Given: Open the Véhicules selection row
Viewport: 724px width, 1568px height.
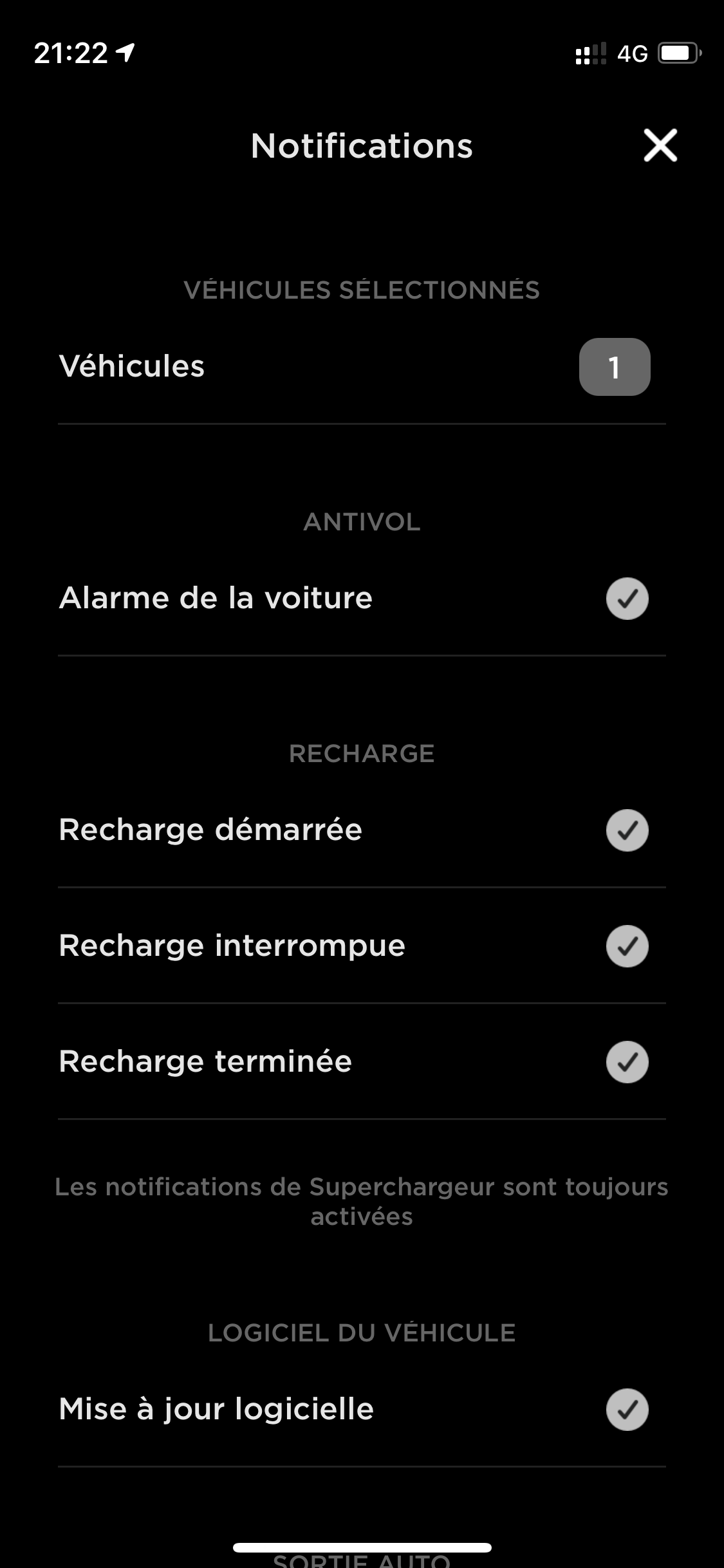Looking at the screenshot, I should pyautogui.click(x=362, y=367).
